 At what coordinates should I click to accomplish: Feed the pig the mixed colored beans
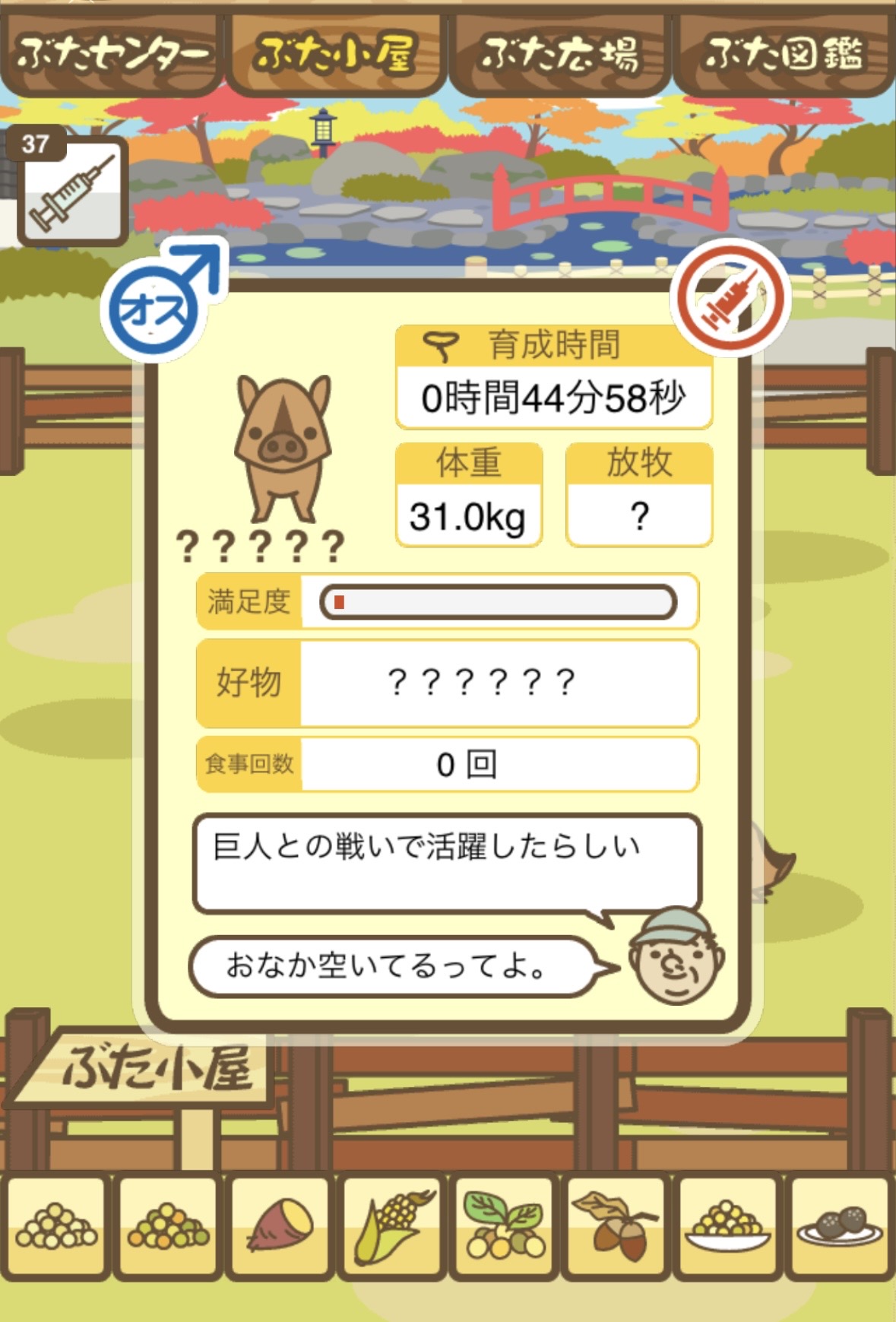click(169, 1225)
